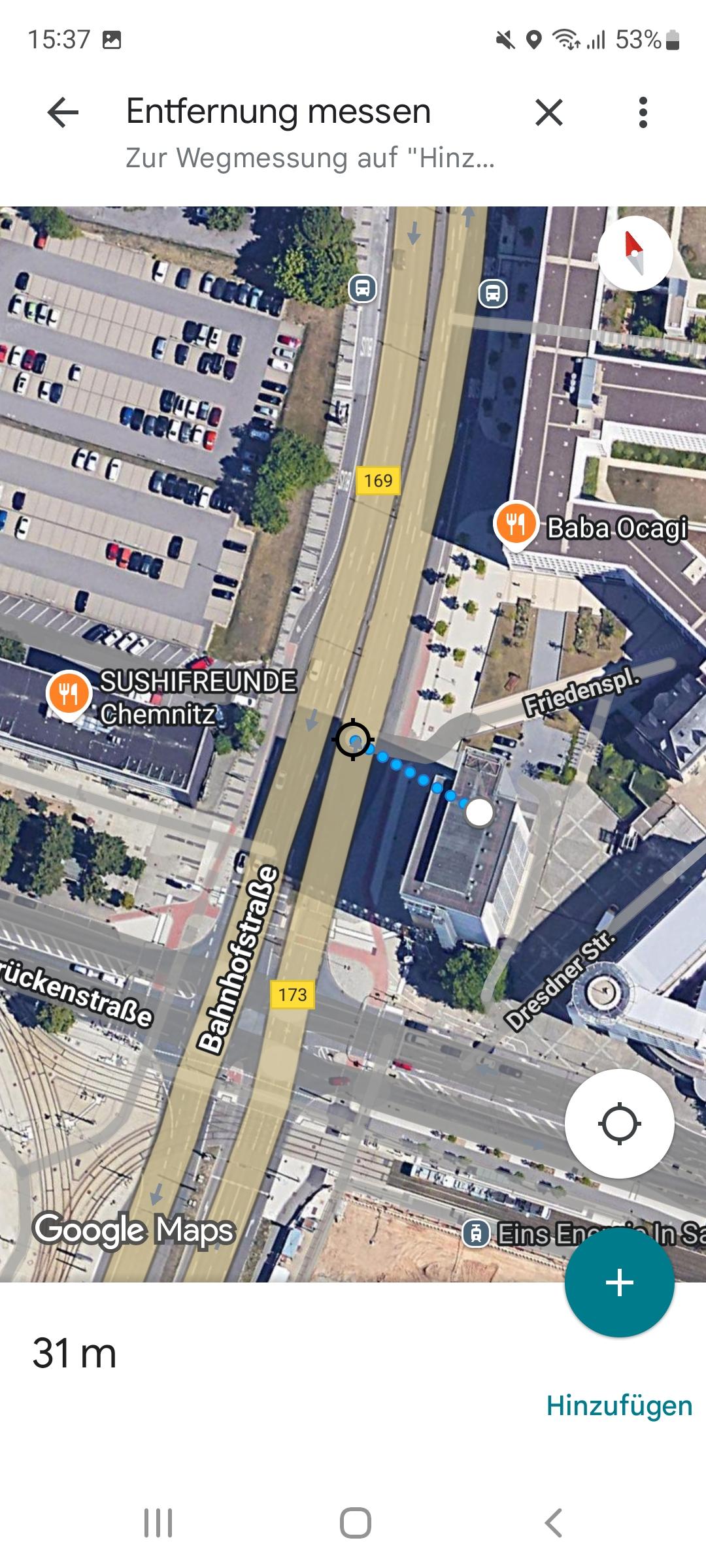
Task: Open the three-dot overflow menu
Action: click(643, 113)
